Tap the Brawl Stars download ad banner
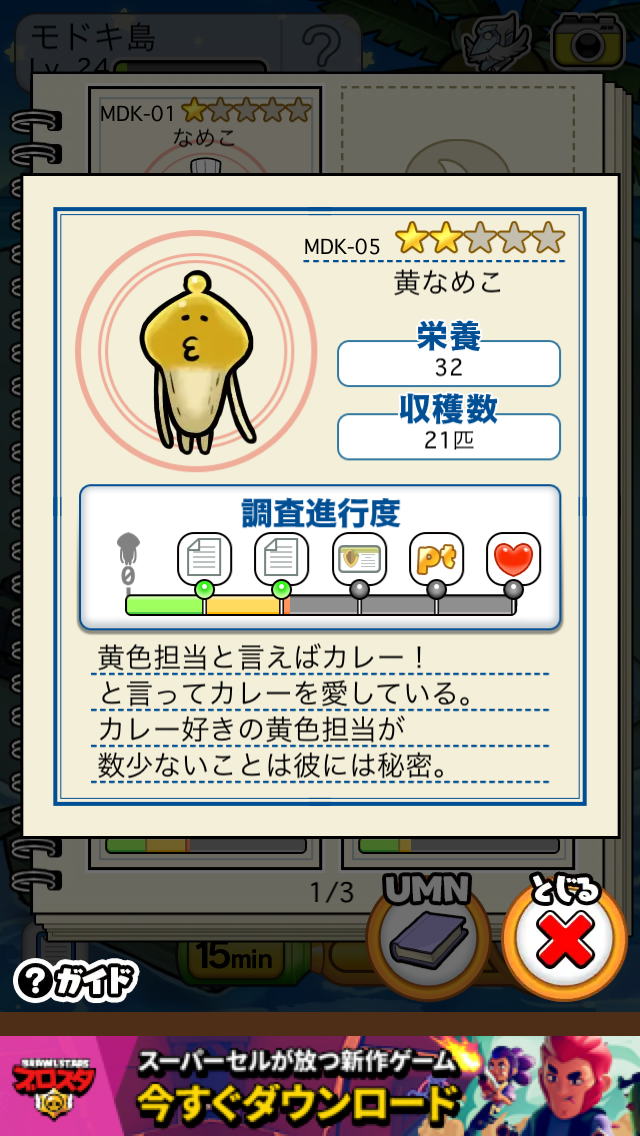The image size is (640, 1136). 320,1085
